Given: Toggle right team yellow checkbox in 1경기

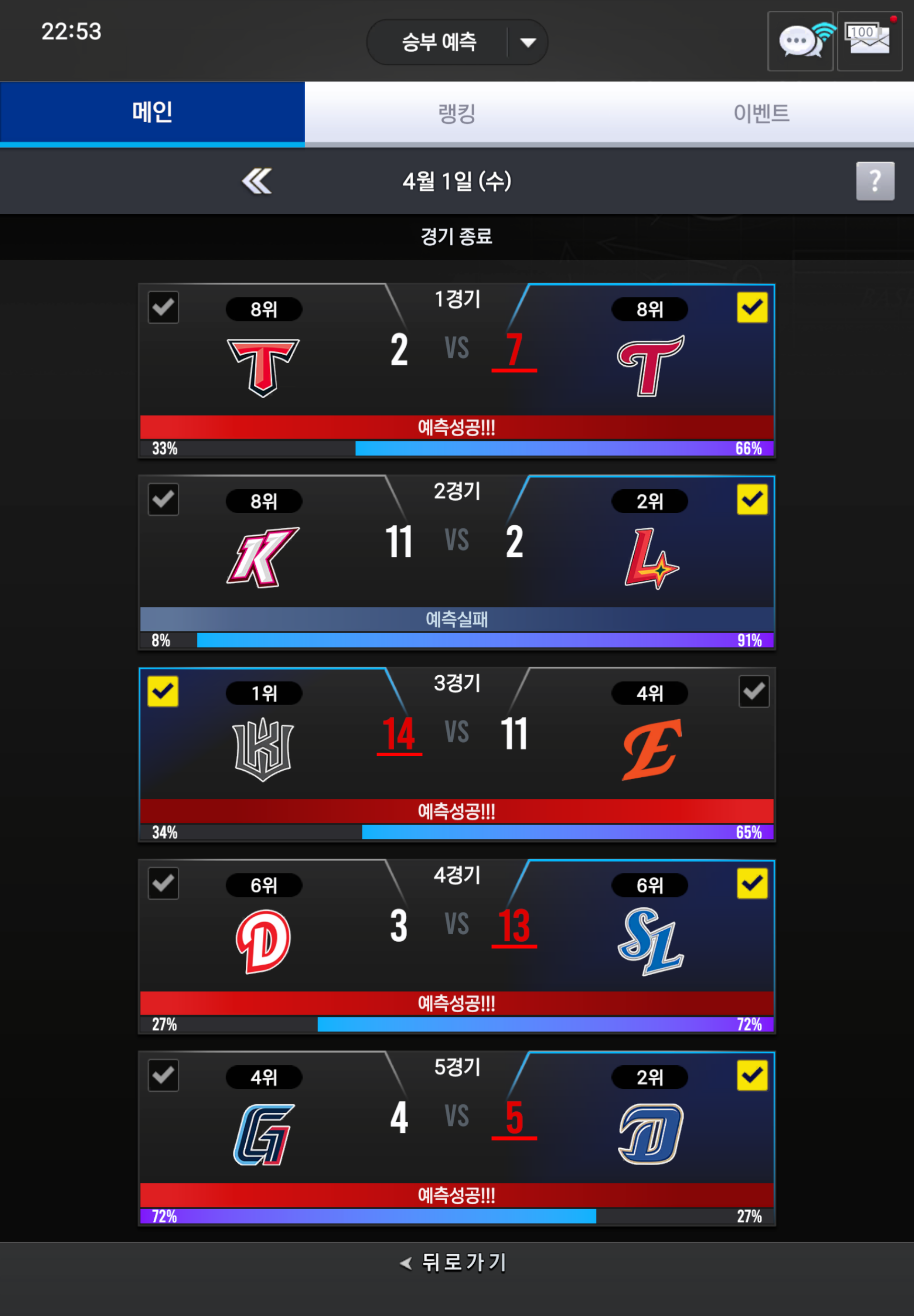Looking at the screenshot, I should 752,308.
